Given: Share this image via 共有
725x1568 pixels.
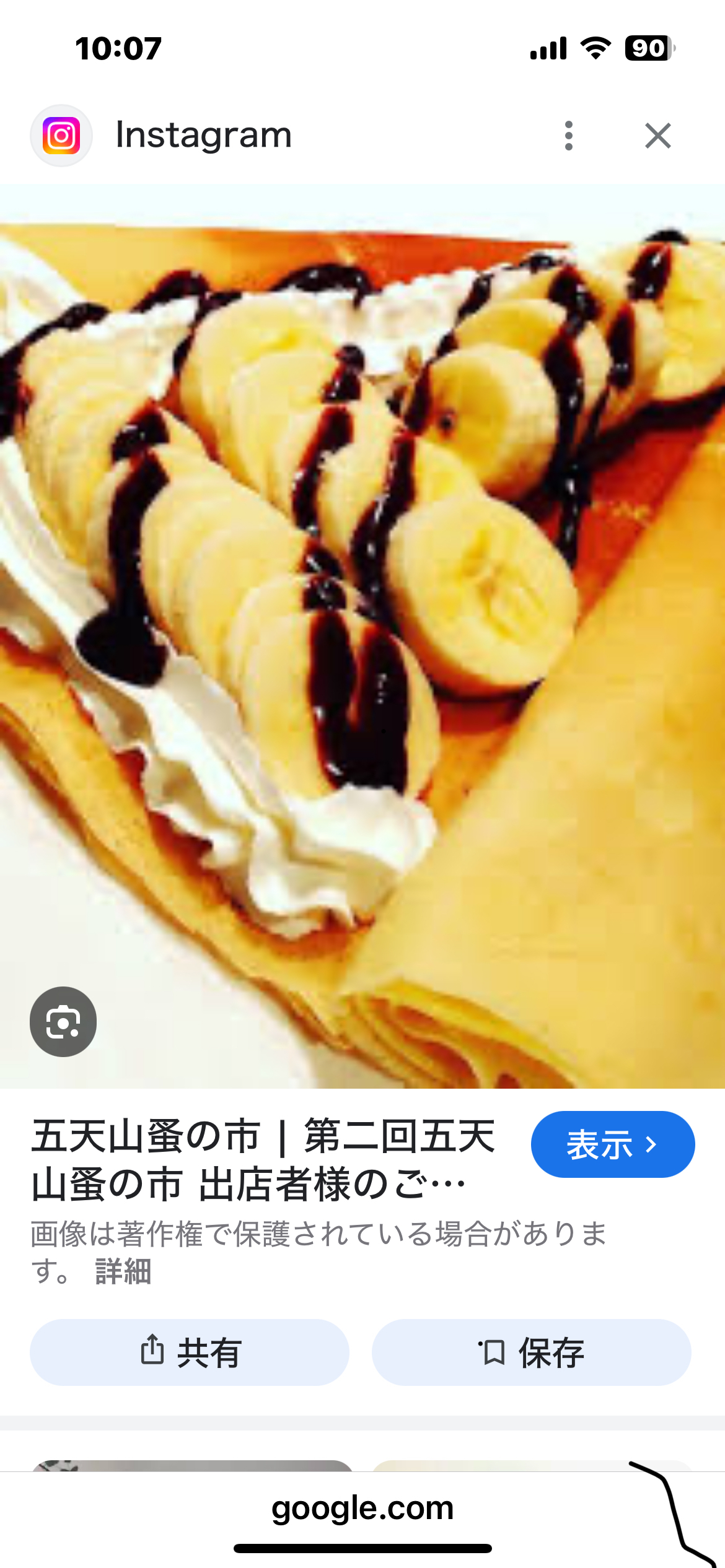Looking at the screenshot, I should [190, 1352].
